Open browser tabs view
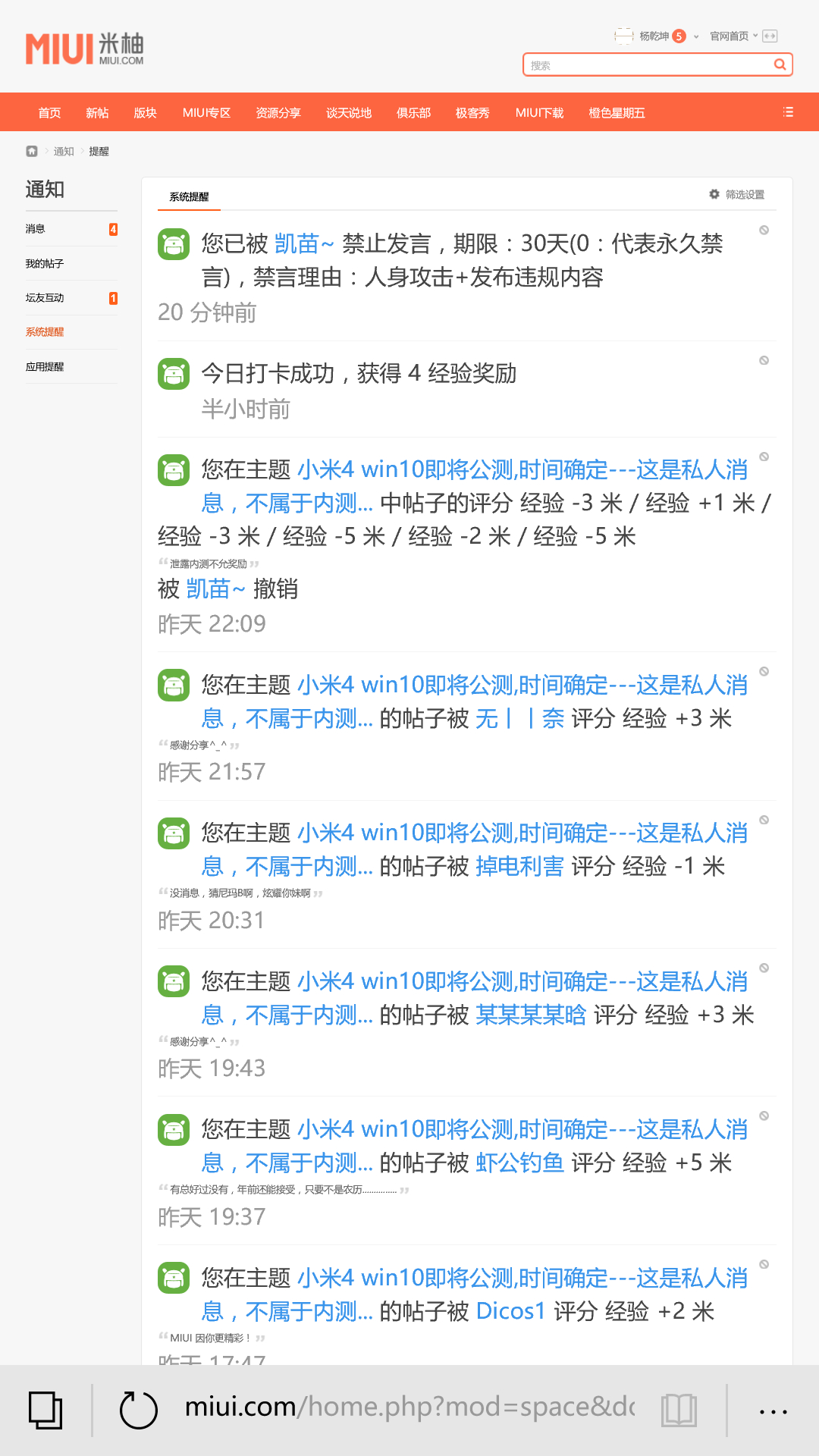The width and height of the screenshot is (819, 1456). pyautogui.click(x=45, y=1410)
